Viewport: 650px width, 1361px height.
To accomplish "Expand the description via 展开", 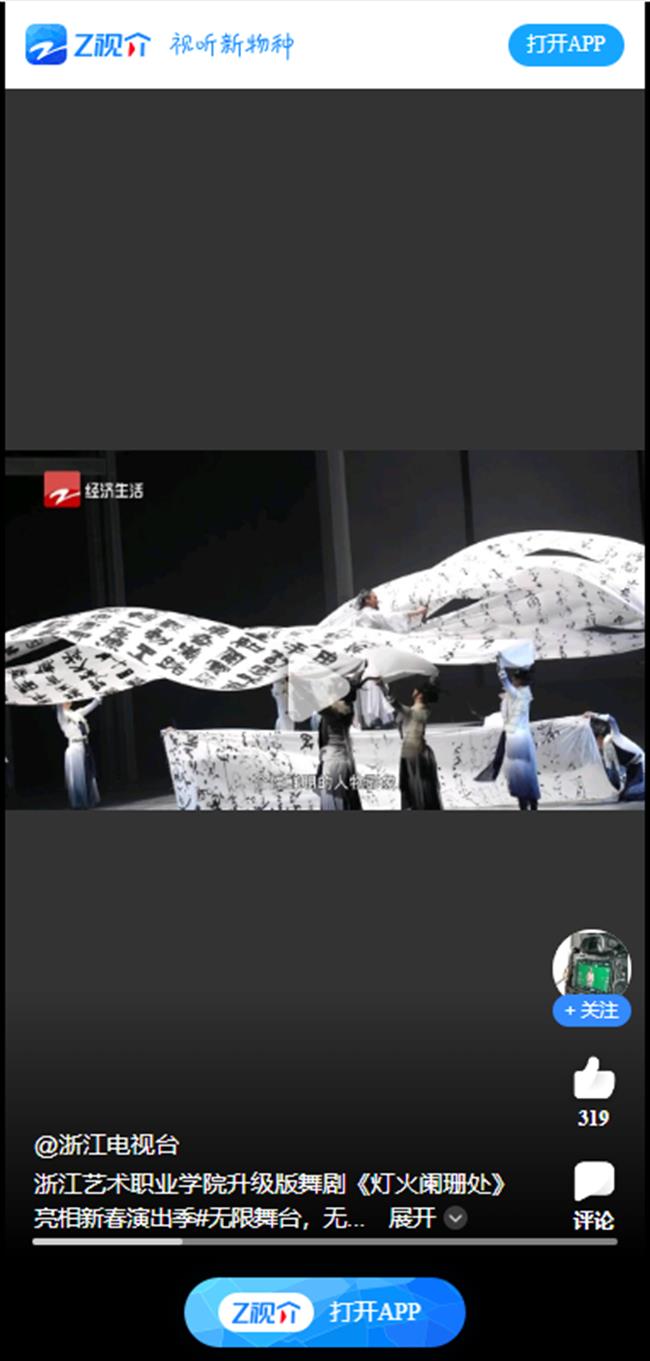I will tap(426, 1218).
